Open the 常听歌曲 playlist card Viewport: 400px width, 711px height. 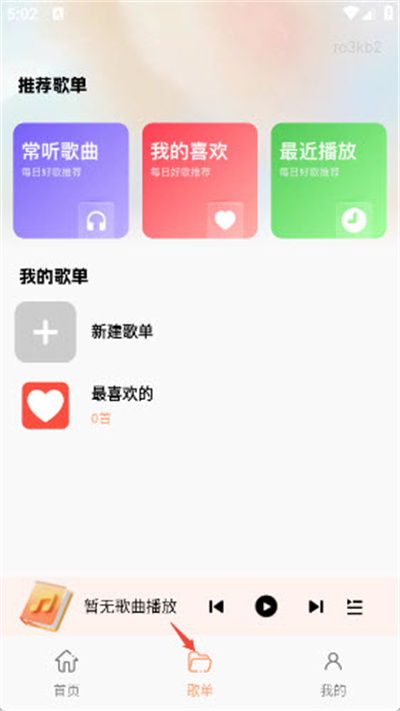[71, 180]
